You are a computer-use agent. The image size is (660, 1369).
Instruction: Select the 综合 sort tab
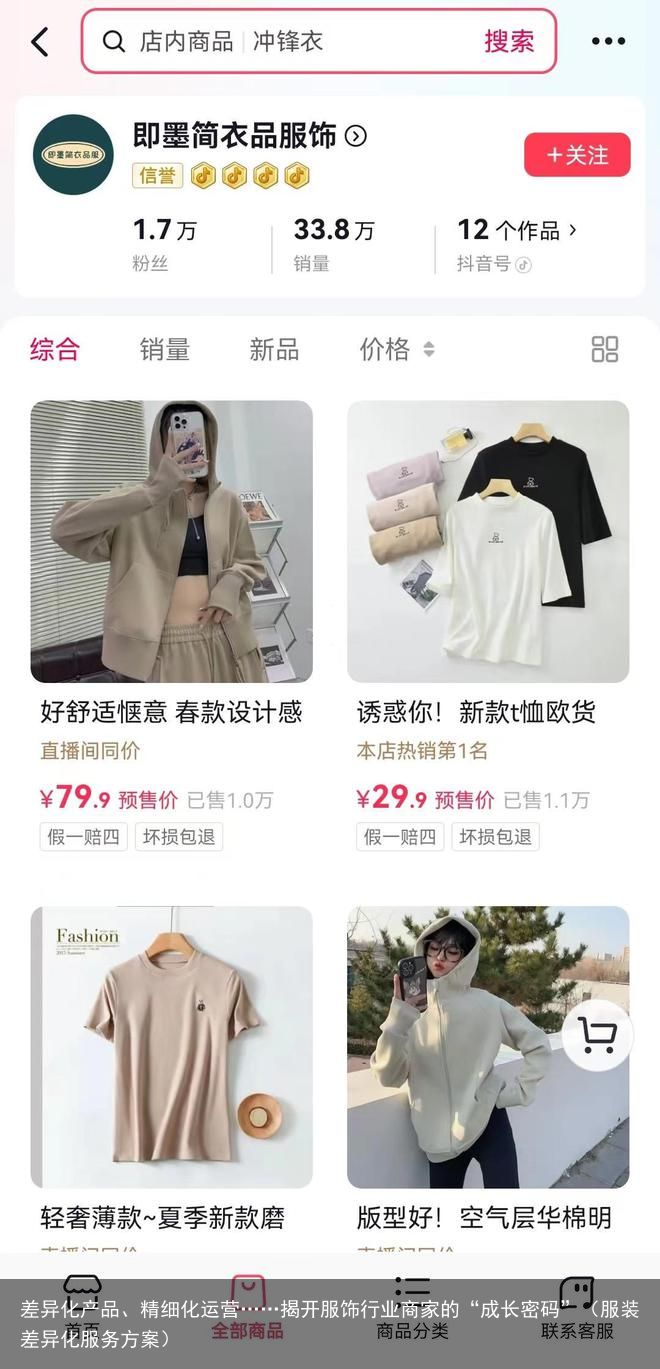(54, 349)
